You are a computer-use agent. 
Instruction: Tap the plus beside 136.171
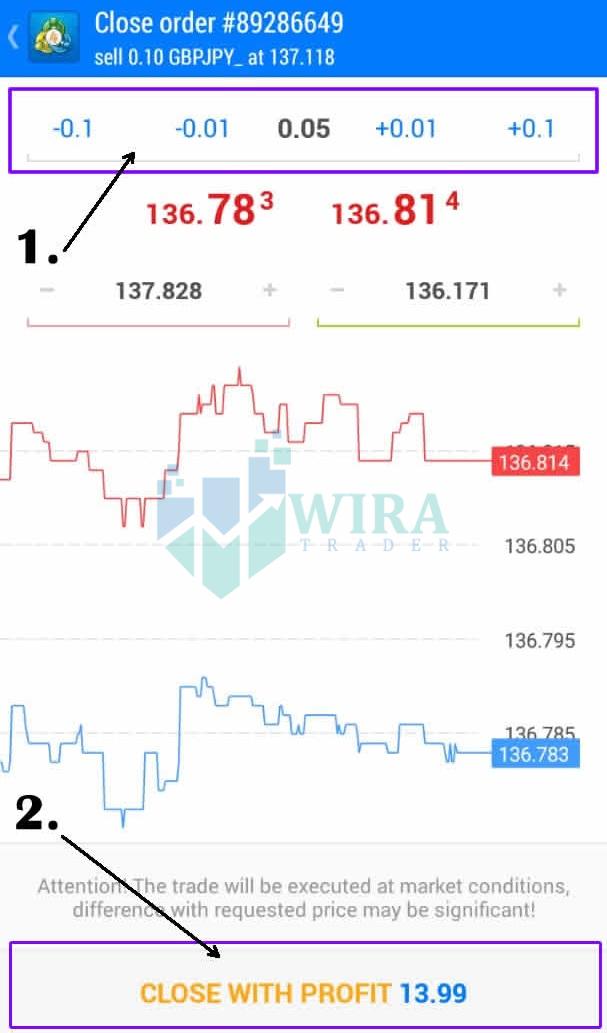pos(559,291)
